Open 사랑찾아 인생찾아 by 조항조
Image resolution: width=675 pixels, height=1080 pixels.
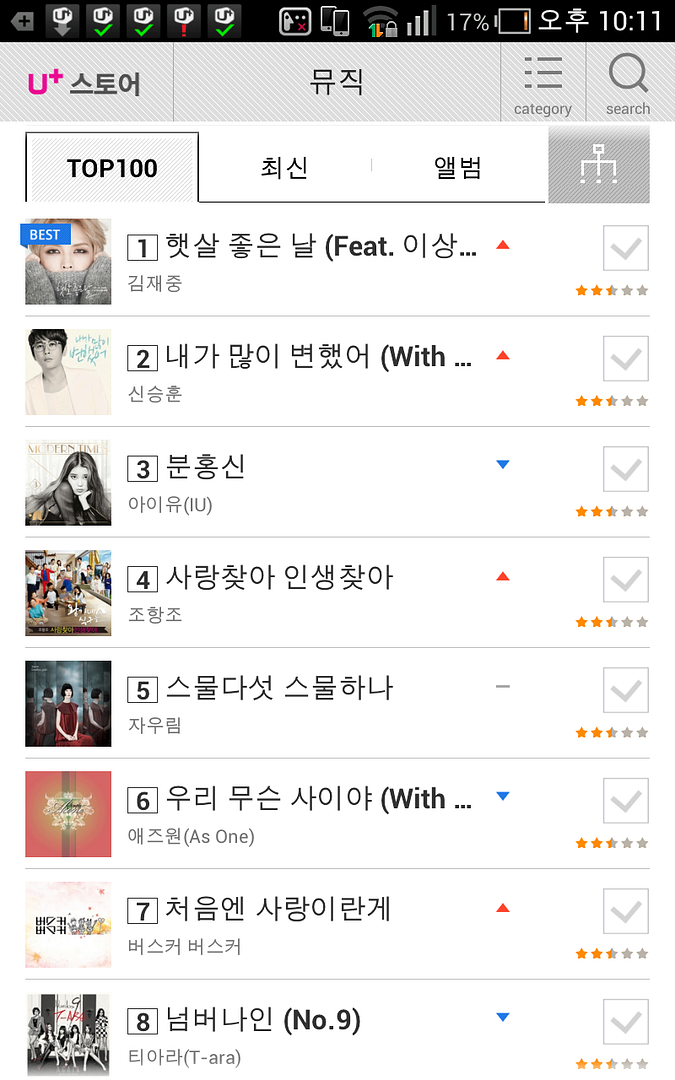[279, 578]
